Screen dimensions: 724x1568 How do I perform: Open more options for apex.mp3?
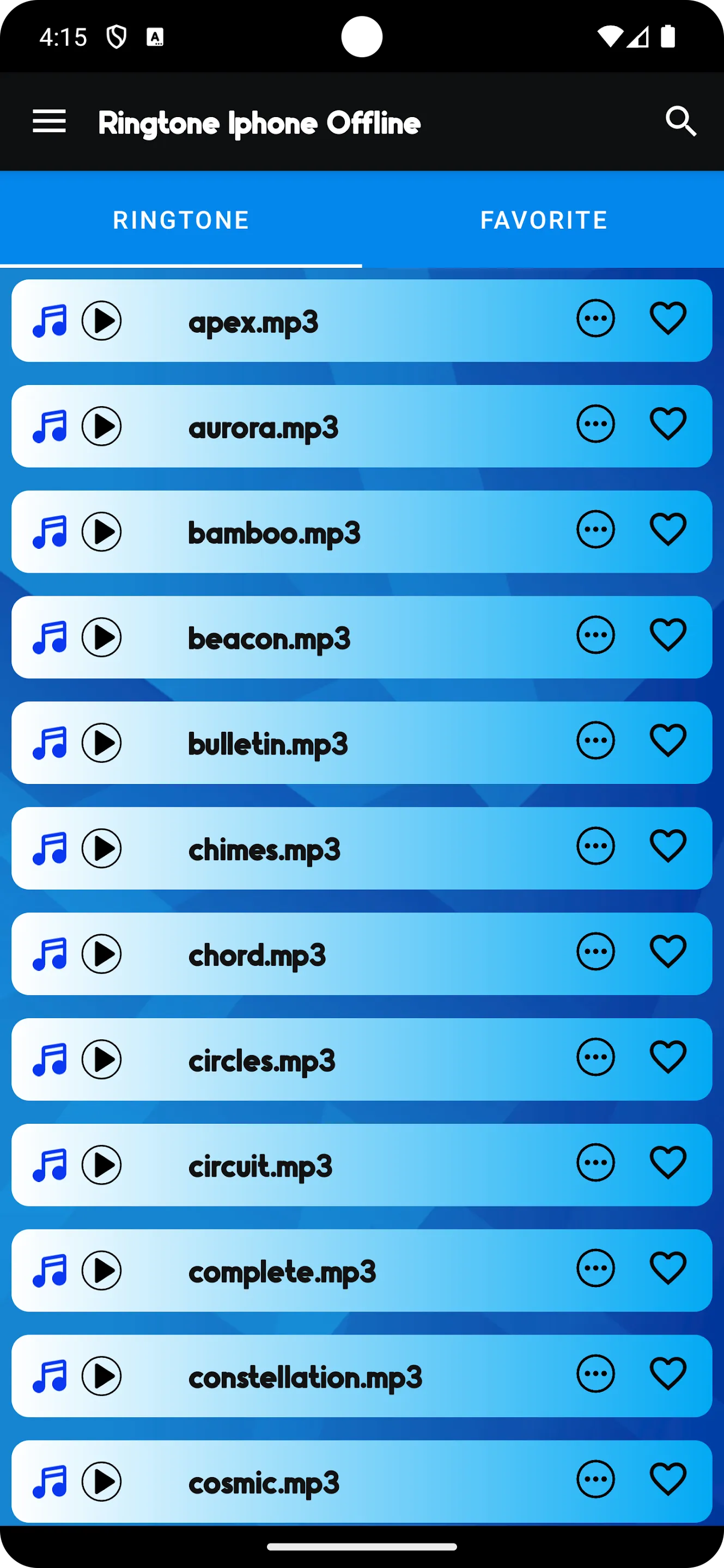click(595, 317)
